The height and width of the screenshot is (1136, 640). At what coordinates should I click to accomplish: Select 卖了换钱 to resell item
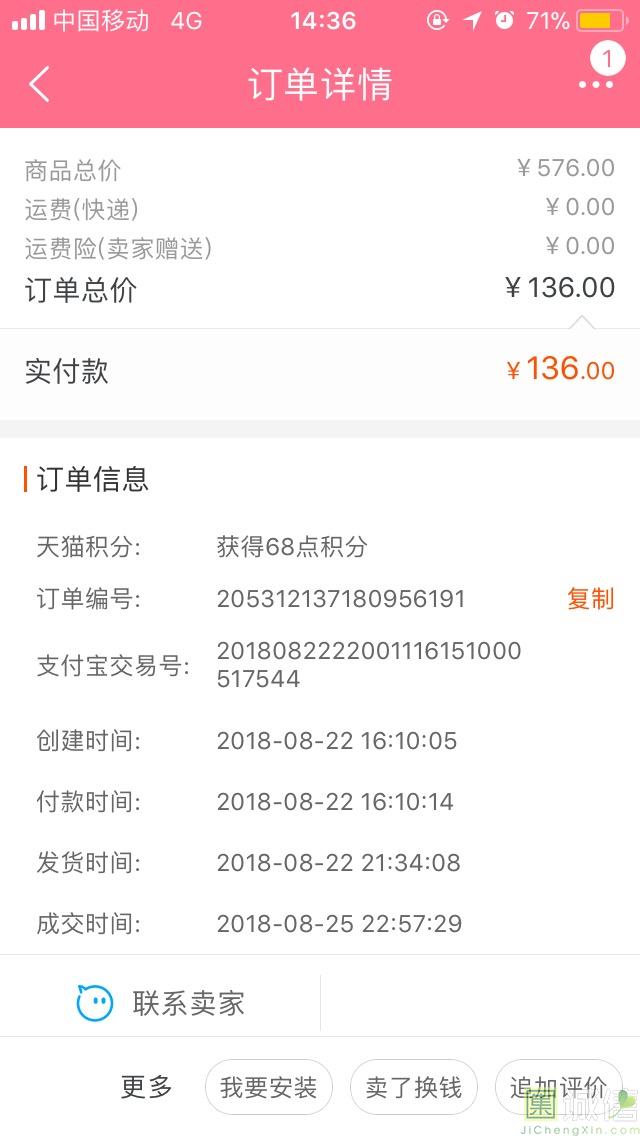point(413,1087)
